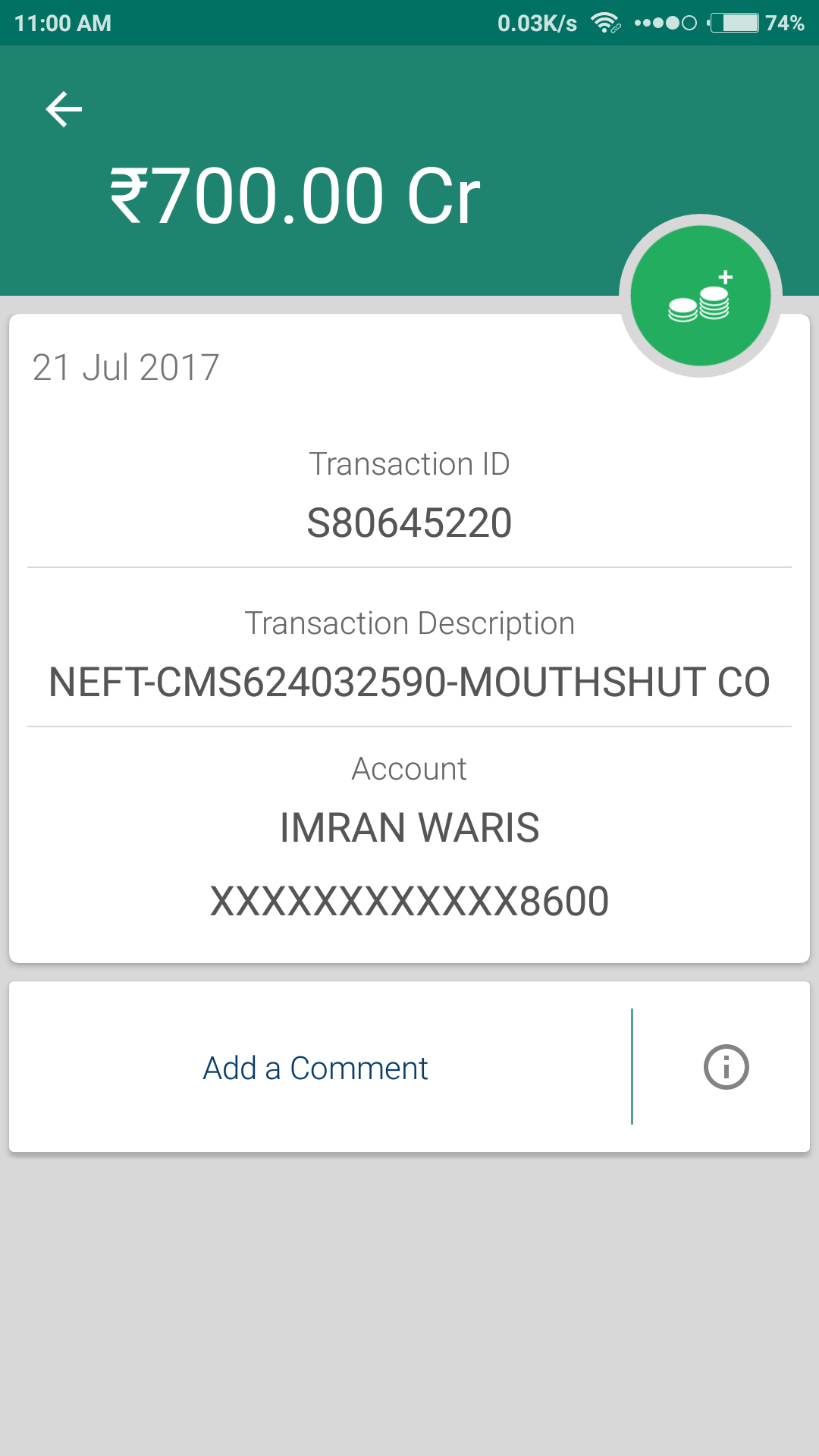The image size is (819, 1456).
Task: Add a Comment to this transaction
Action: (315, 1068)
